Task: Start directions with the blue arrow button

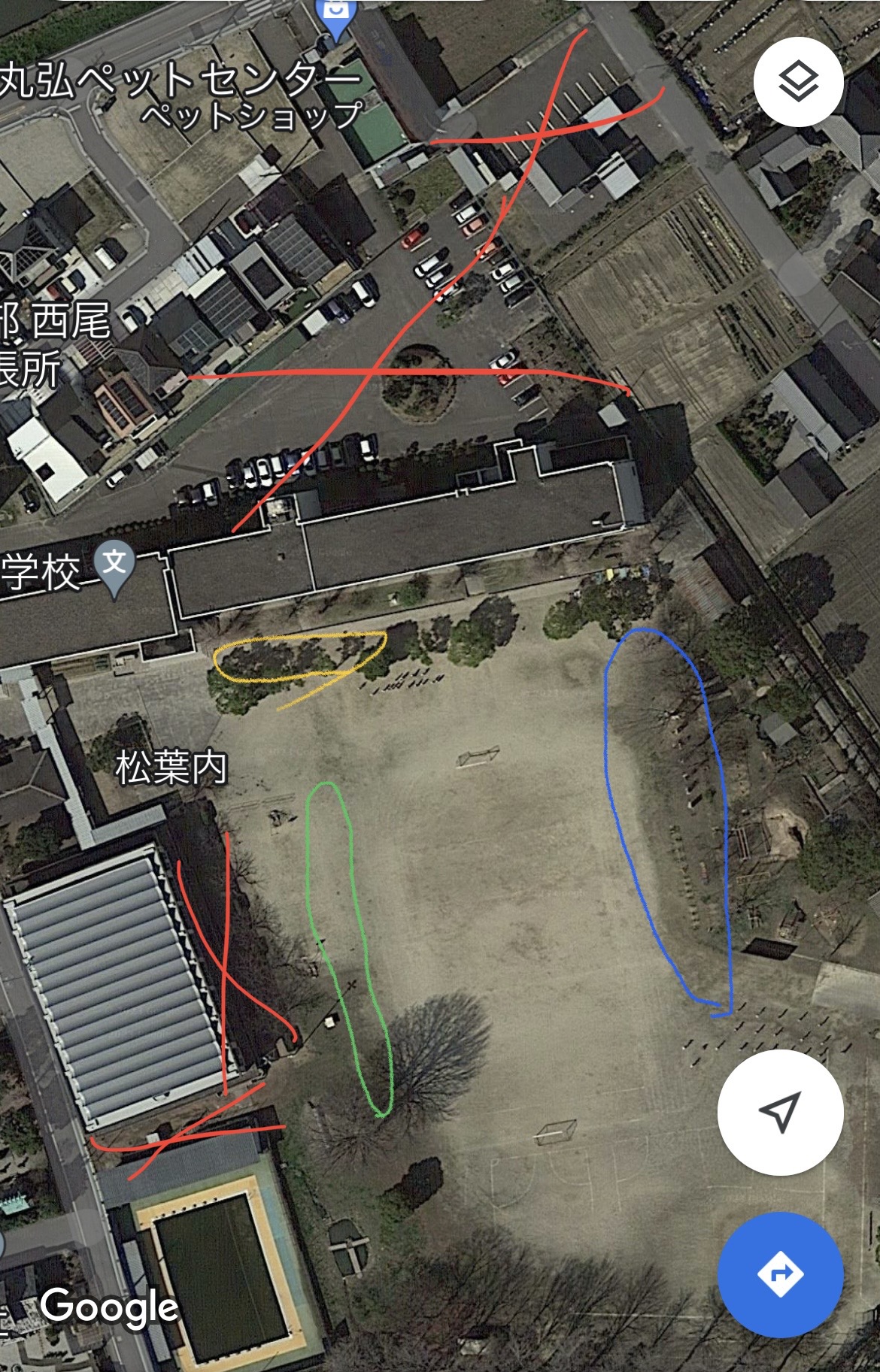Action: [780, 1274]
